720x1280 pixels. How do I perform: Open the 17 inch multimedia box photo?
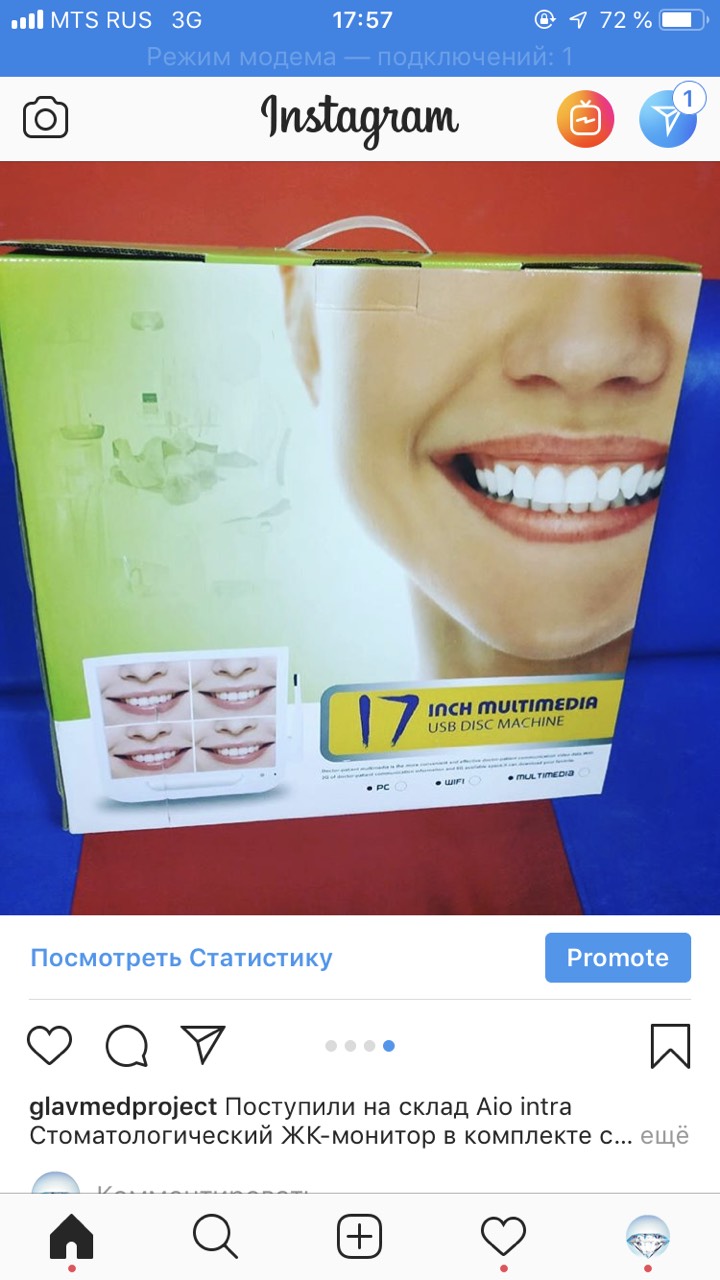(x=360, y=538)
